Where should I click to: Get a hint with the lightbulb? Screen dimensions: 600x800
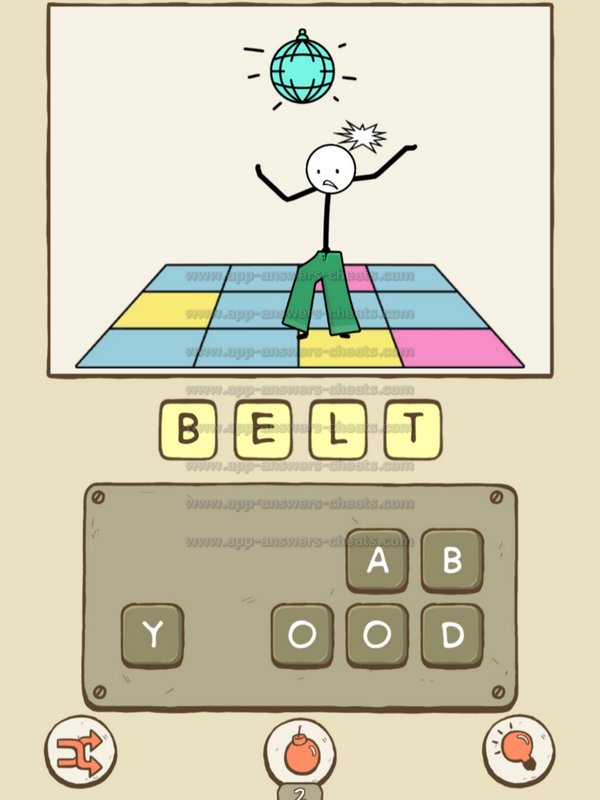(519, 751)
